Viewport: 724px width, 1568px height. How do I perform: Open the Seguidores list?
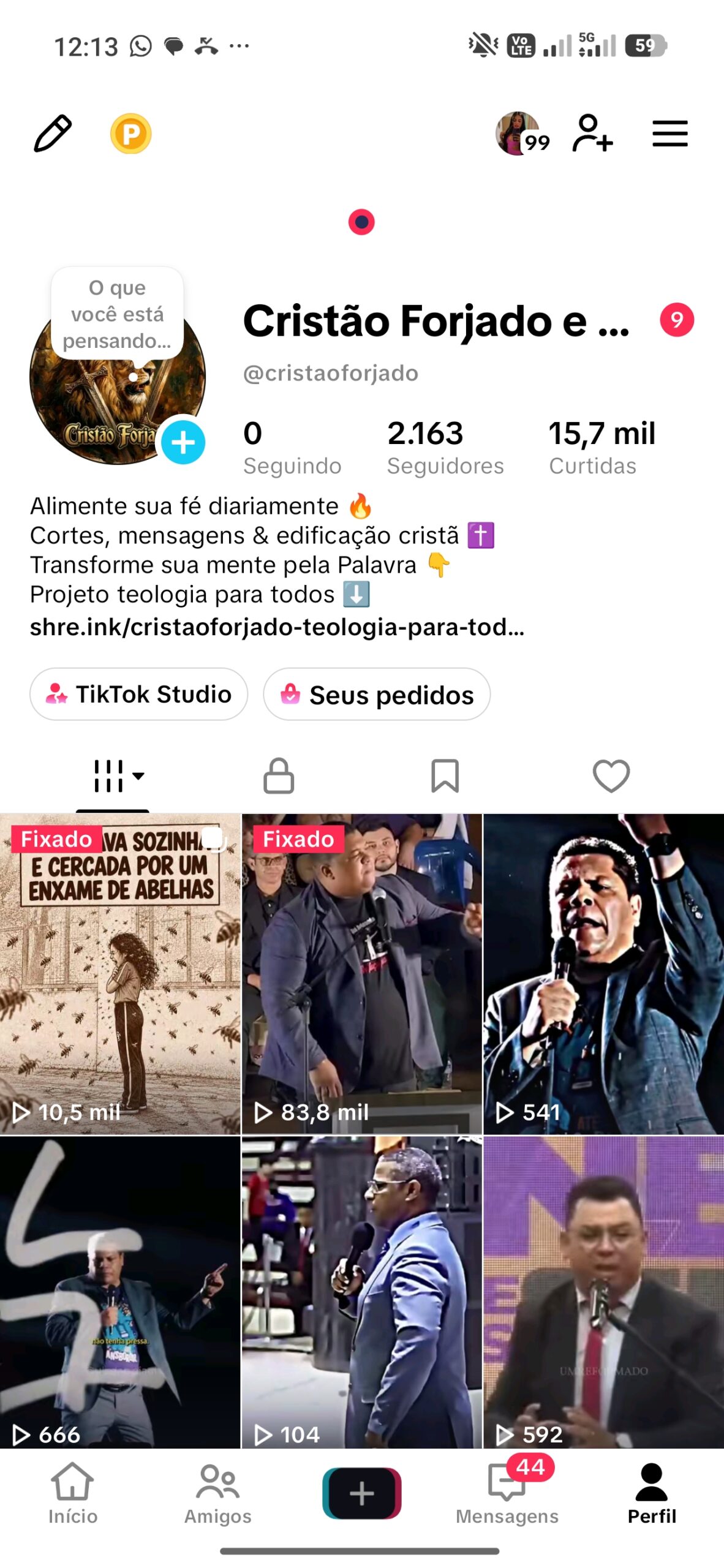pos(445,448)
